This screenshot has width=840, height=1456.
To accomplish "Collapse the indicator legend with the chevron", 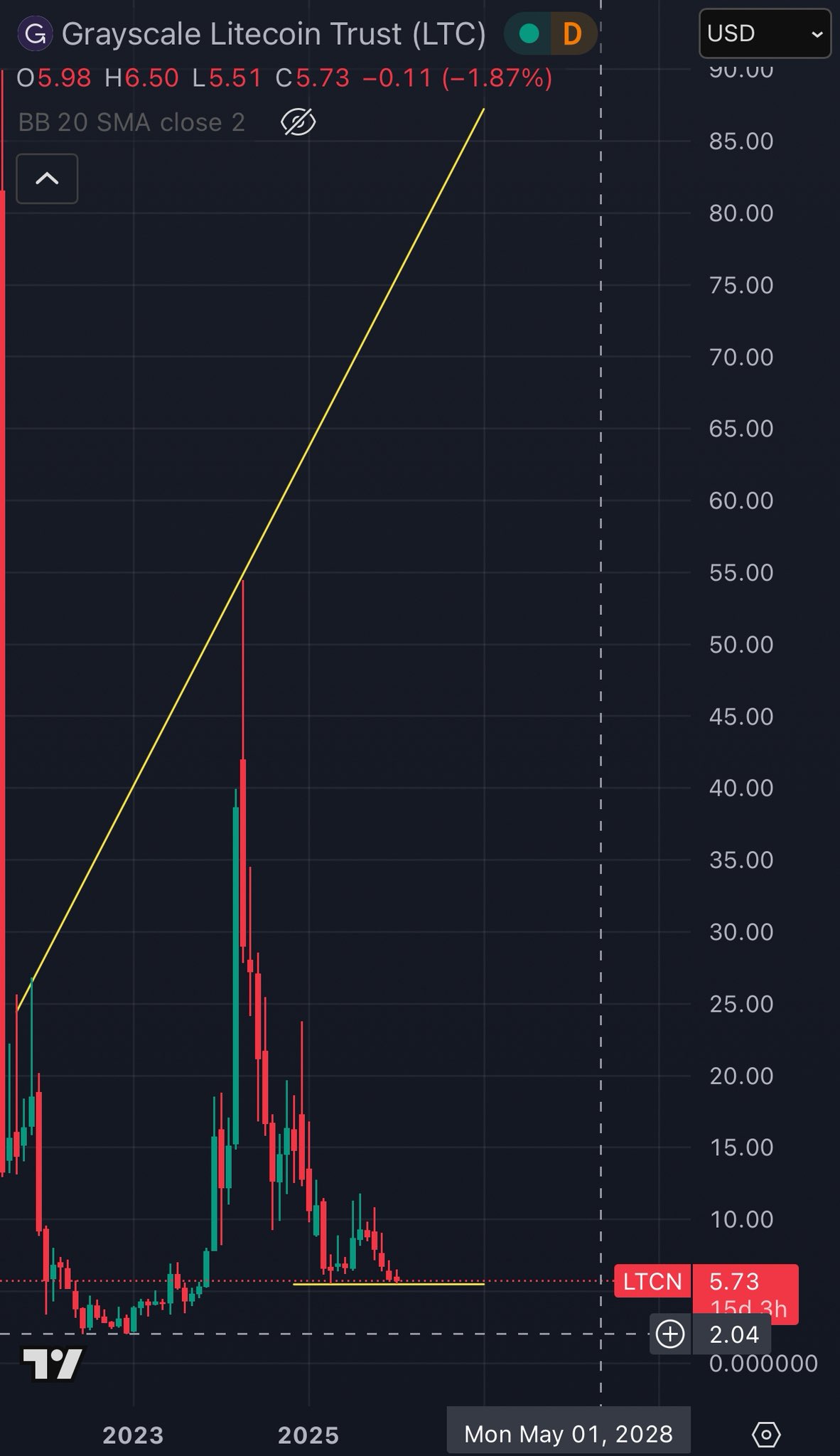I will (x=47, y=178).
